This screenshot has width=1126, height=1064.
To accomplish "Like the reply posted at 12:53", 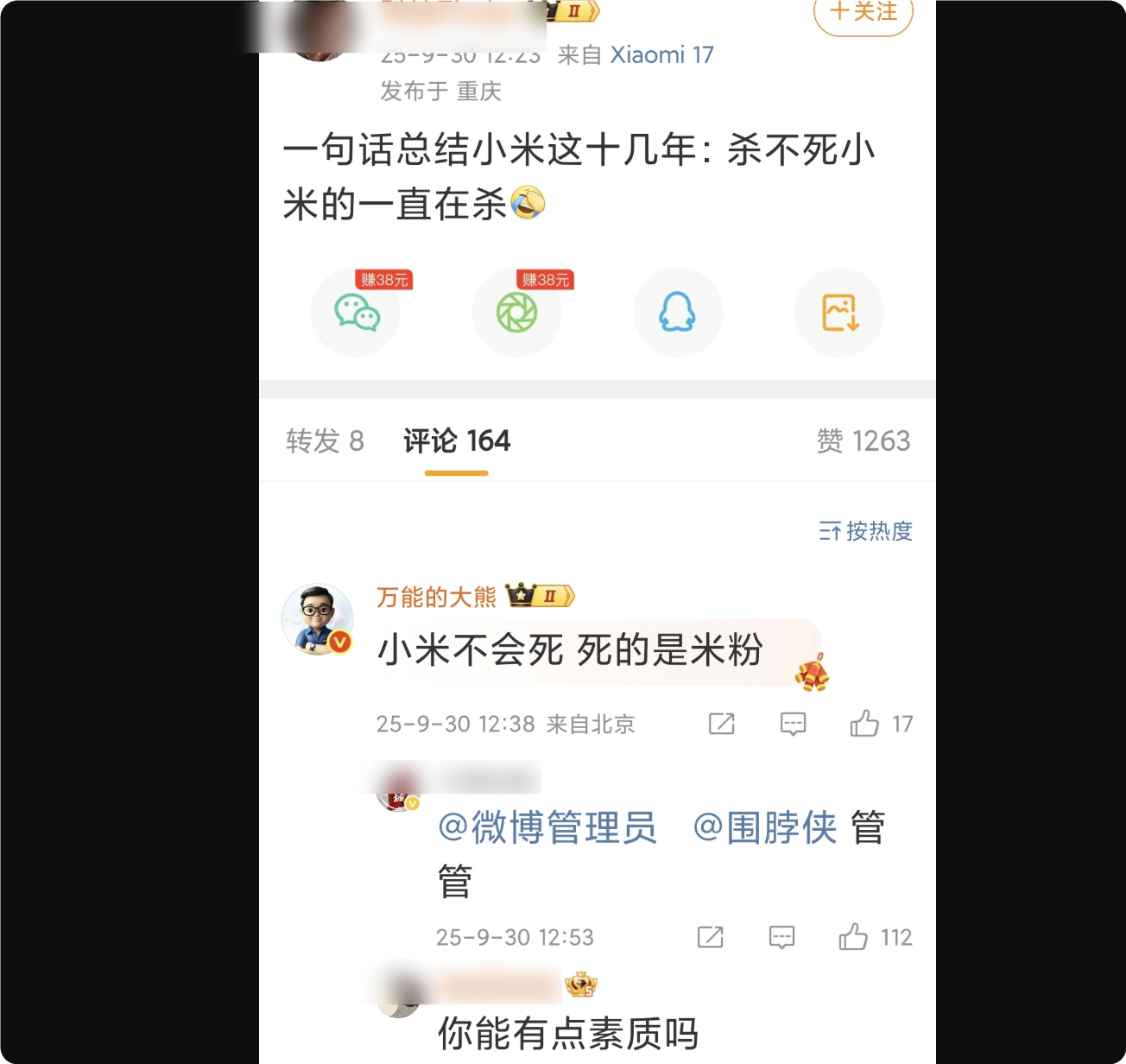I will tap(854, 937).
